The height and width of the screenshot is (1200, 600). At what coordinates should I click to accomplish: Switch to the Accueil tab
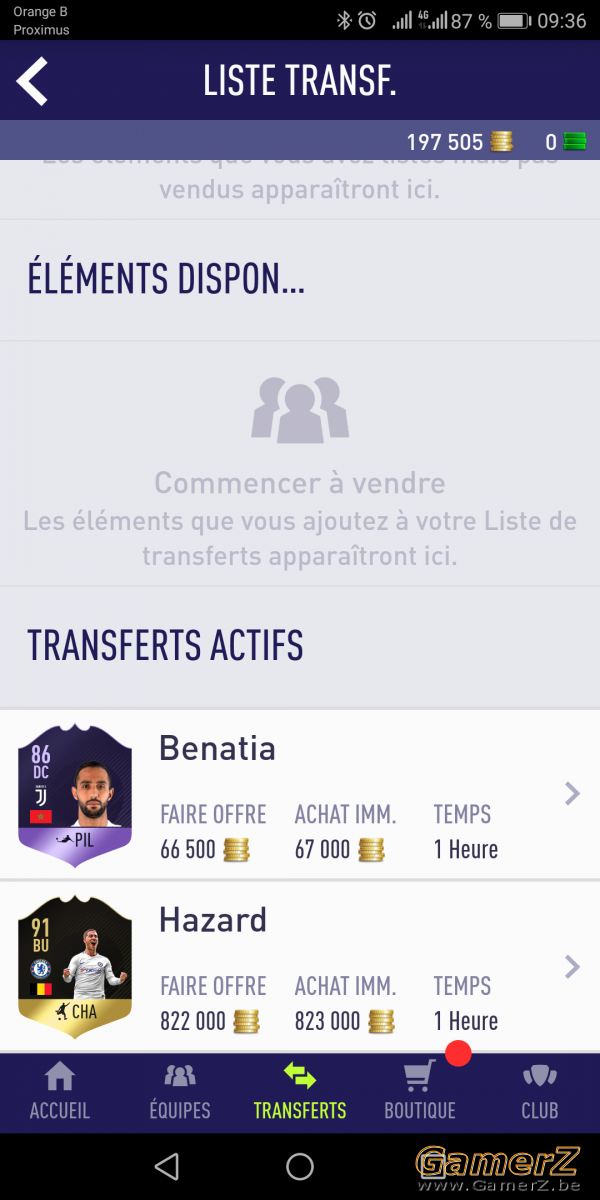click(60, 1092)
